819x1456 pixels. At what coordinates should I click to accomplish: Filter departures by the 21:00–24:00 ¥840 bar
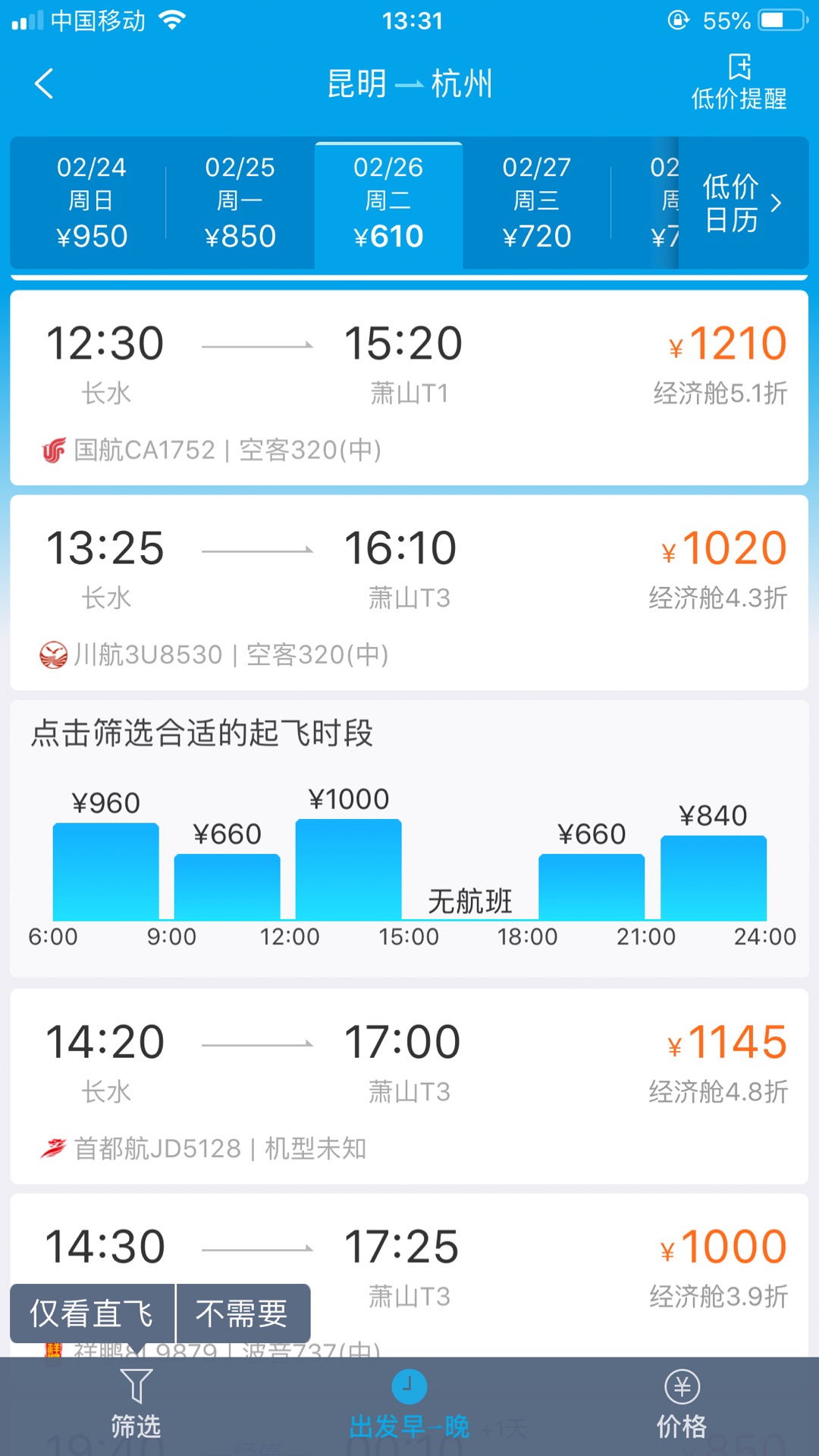(x=714, y=877)
